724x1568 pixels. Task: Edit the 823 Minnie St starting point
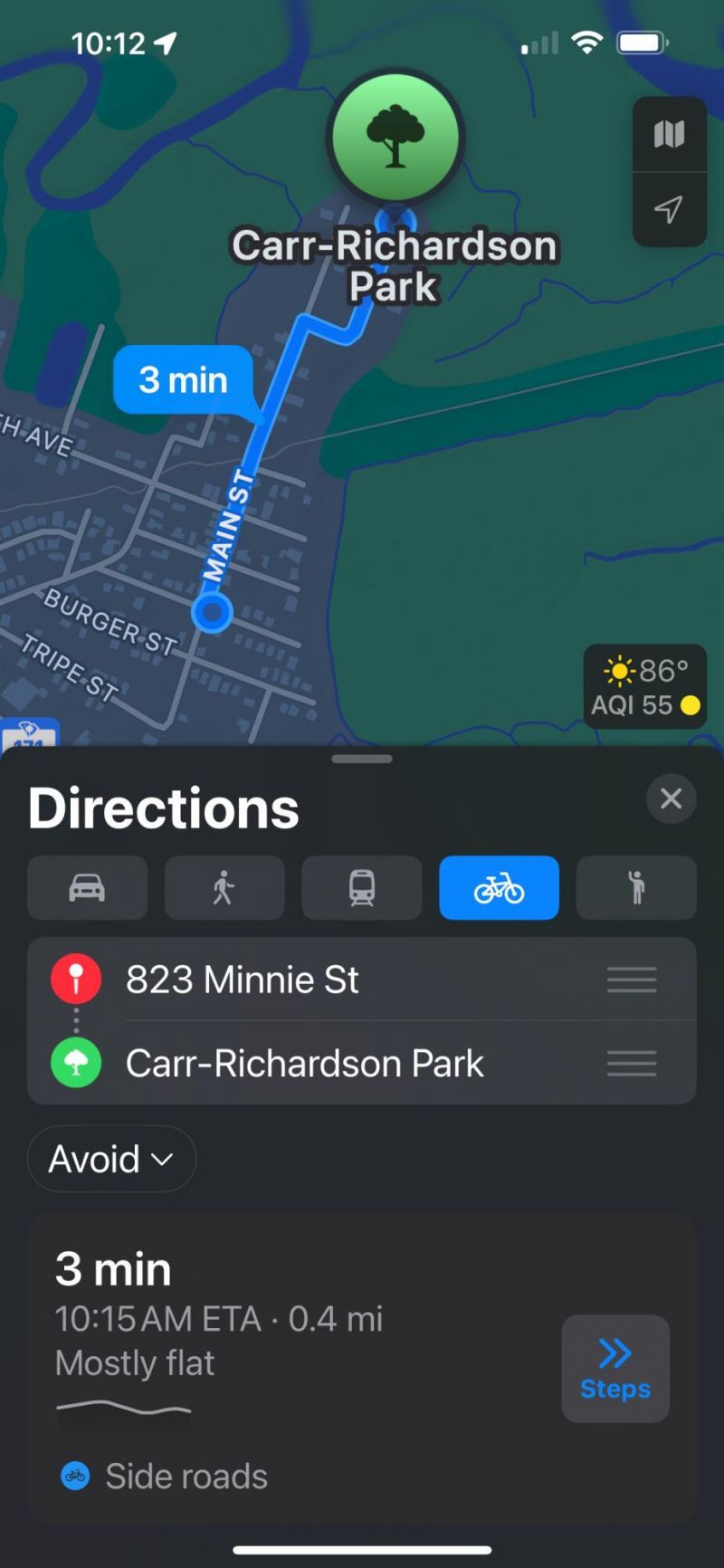(x=362, y=980)
